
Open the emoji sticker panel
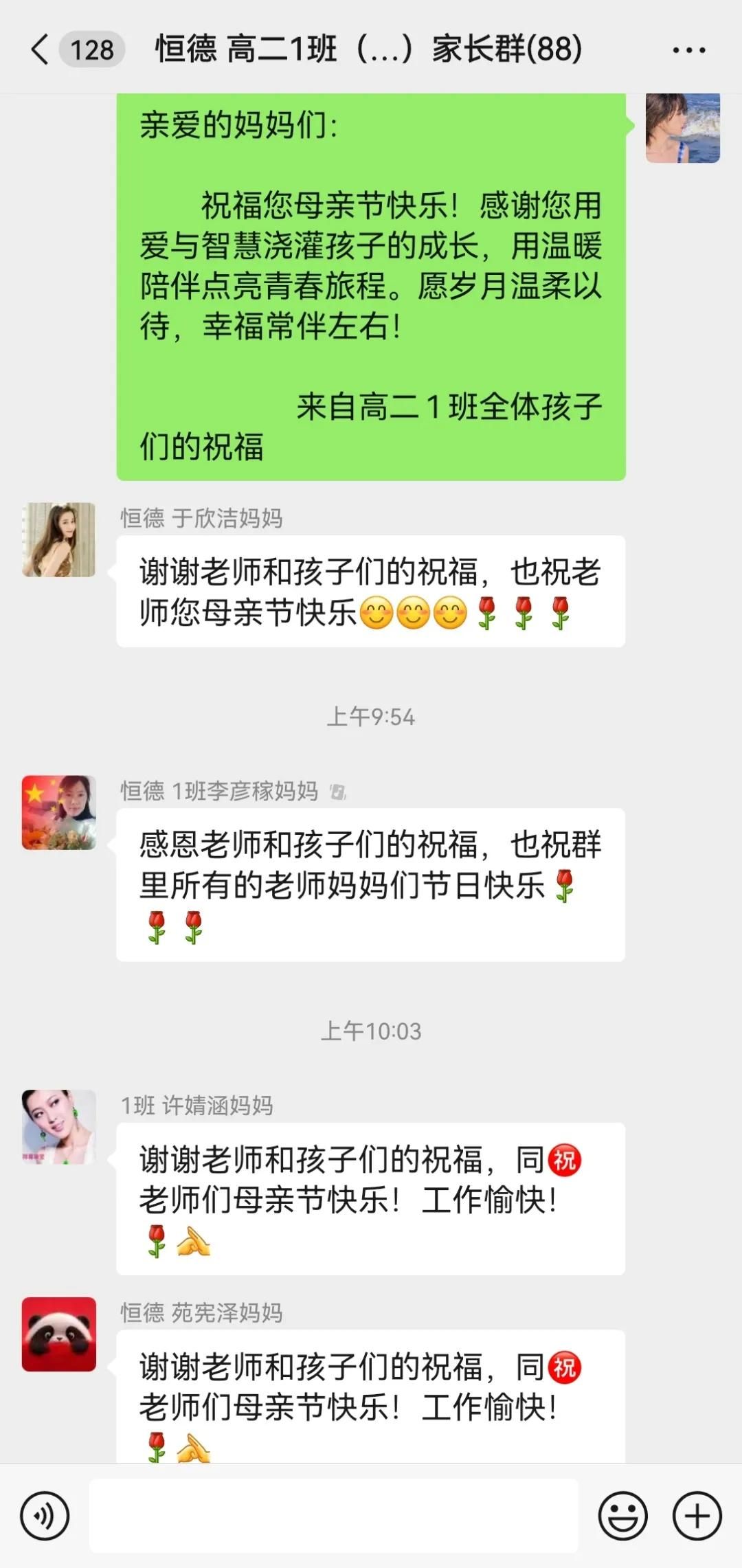point(622,1515)
